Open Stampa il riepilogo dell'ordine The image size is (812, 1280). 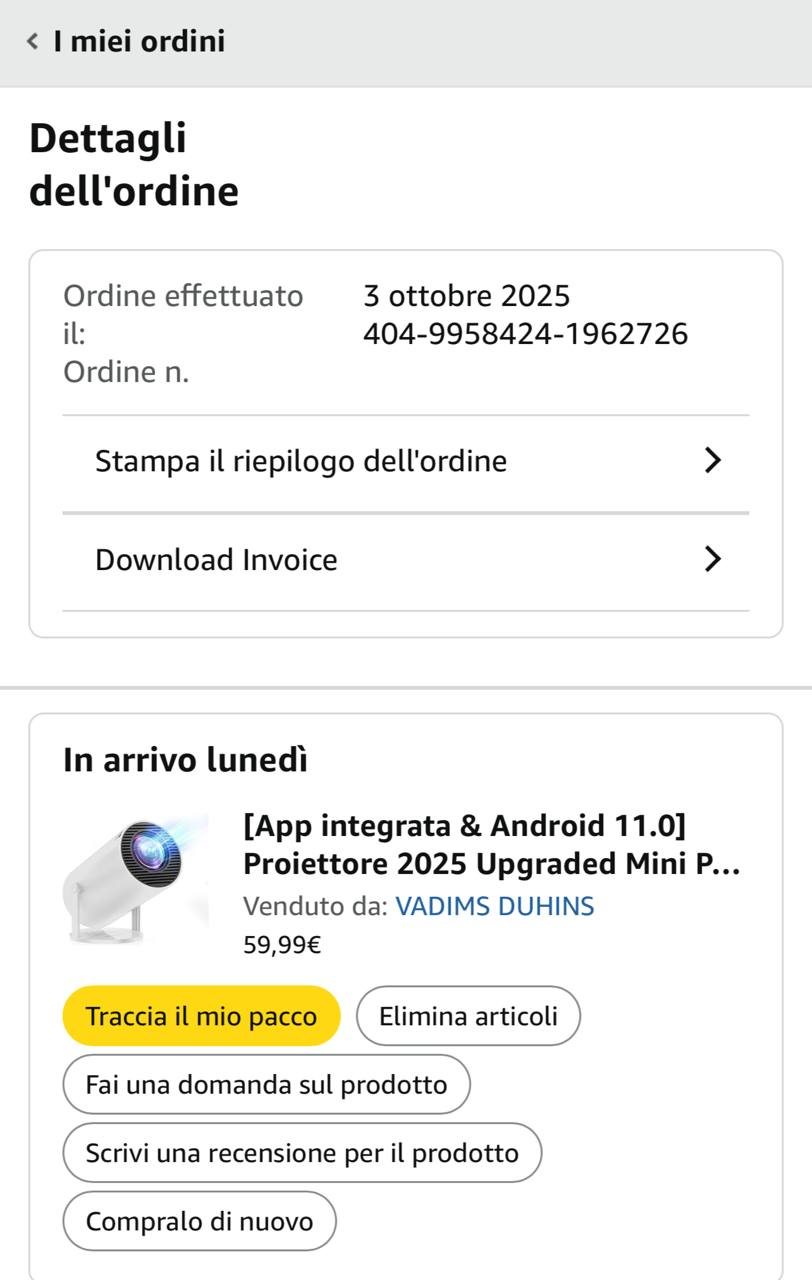405,461
